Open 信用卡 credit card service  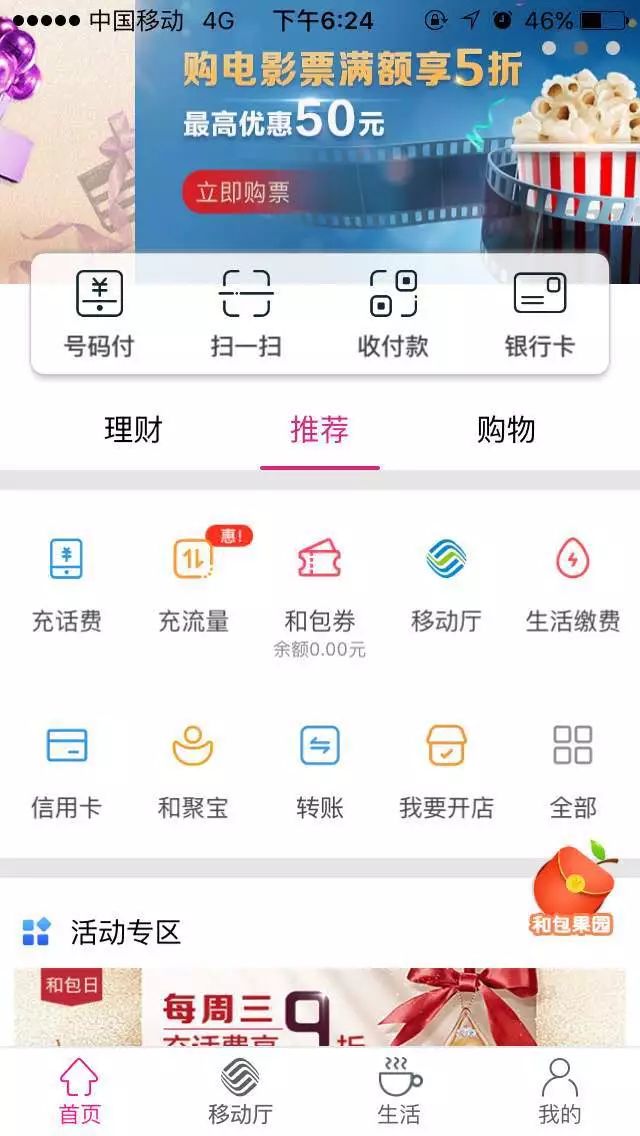pyautogui.click(x=67, y=772)
